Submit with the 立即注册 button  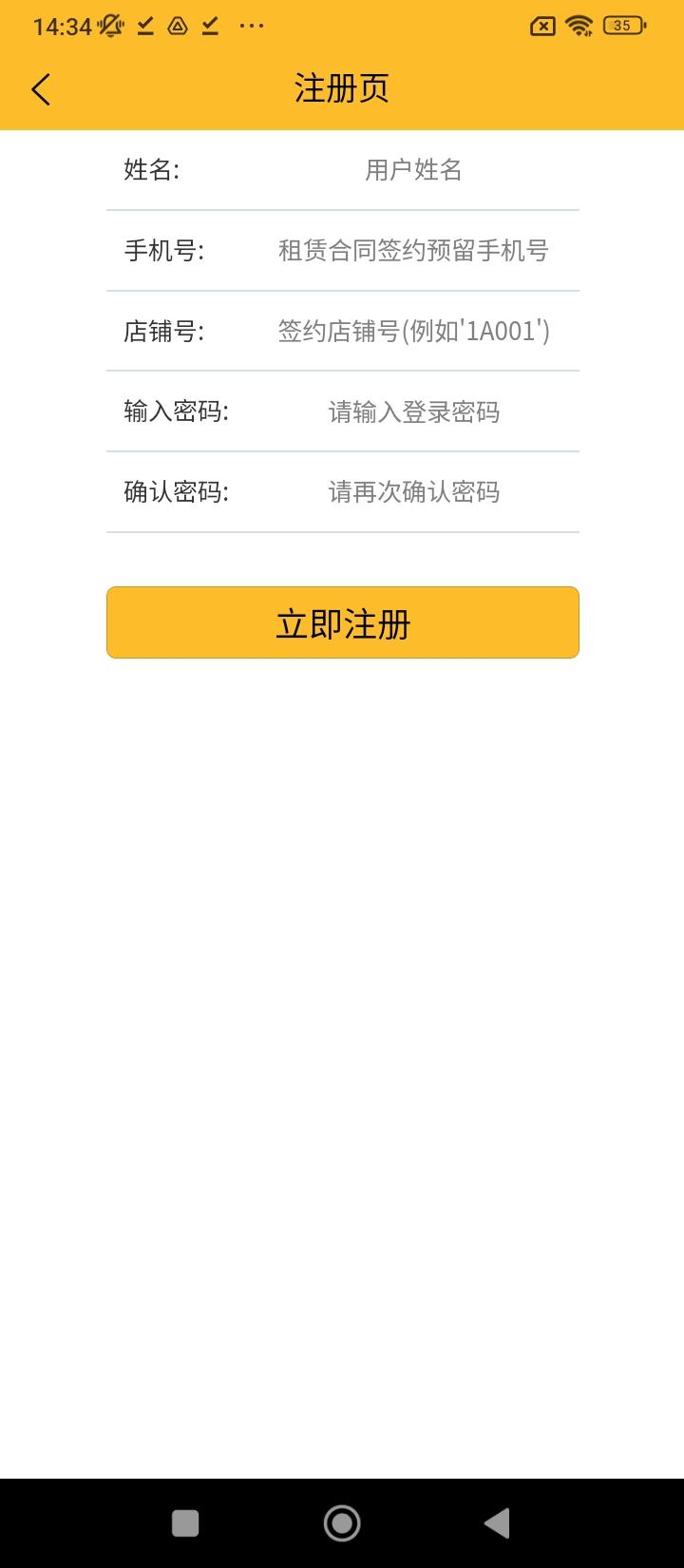pyautogui.click(x=342, y=622)
